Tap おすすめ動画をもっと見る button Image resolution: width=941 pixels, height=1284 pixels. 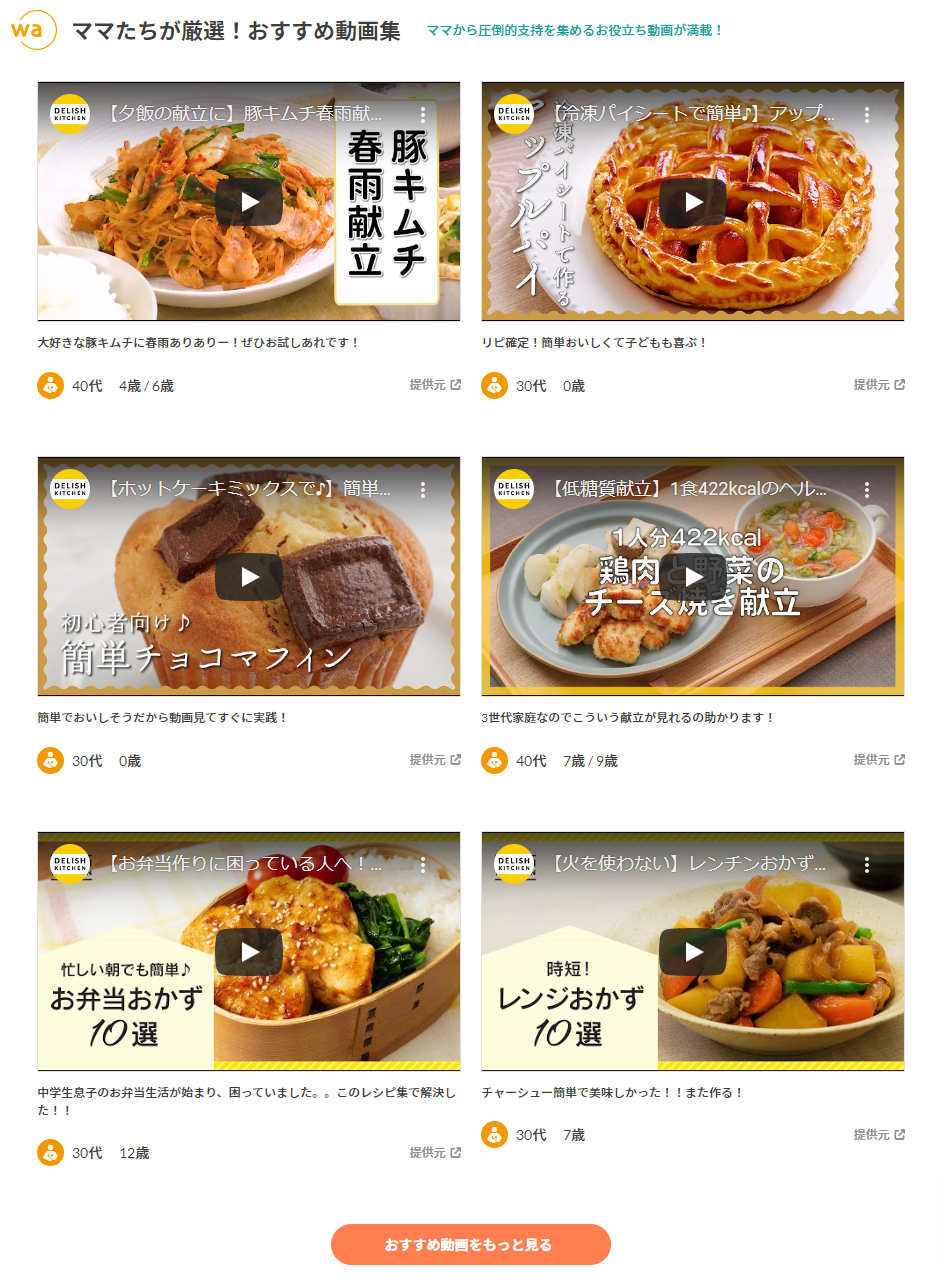470,1244
